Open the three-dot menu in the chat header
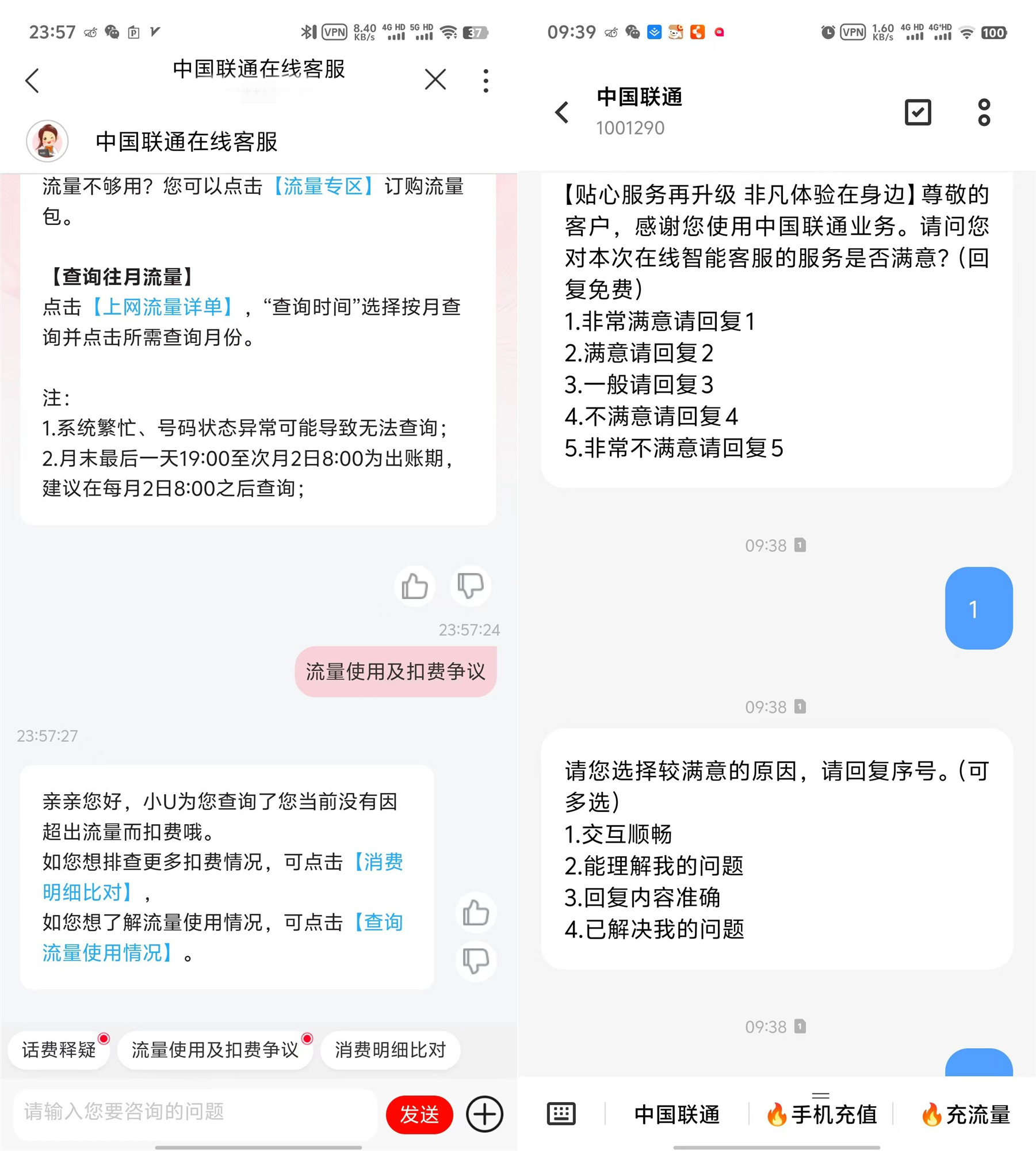This screenshot has width=1036, height=1151. [486, 80]
